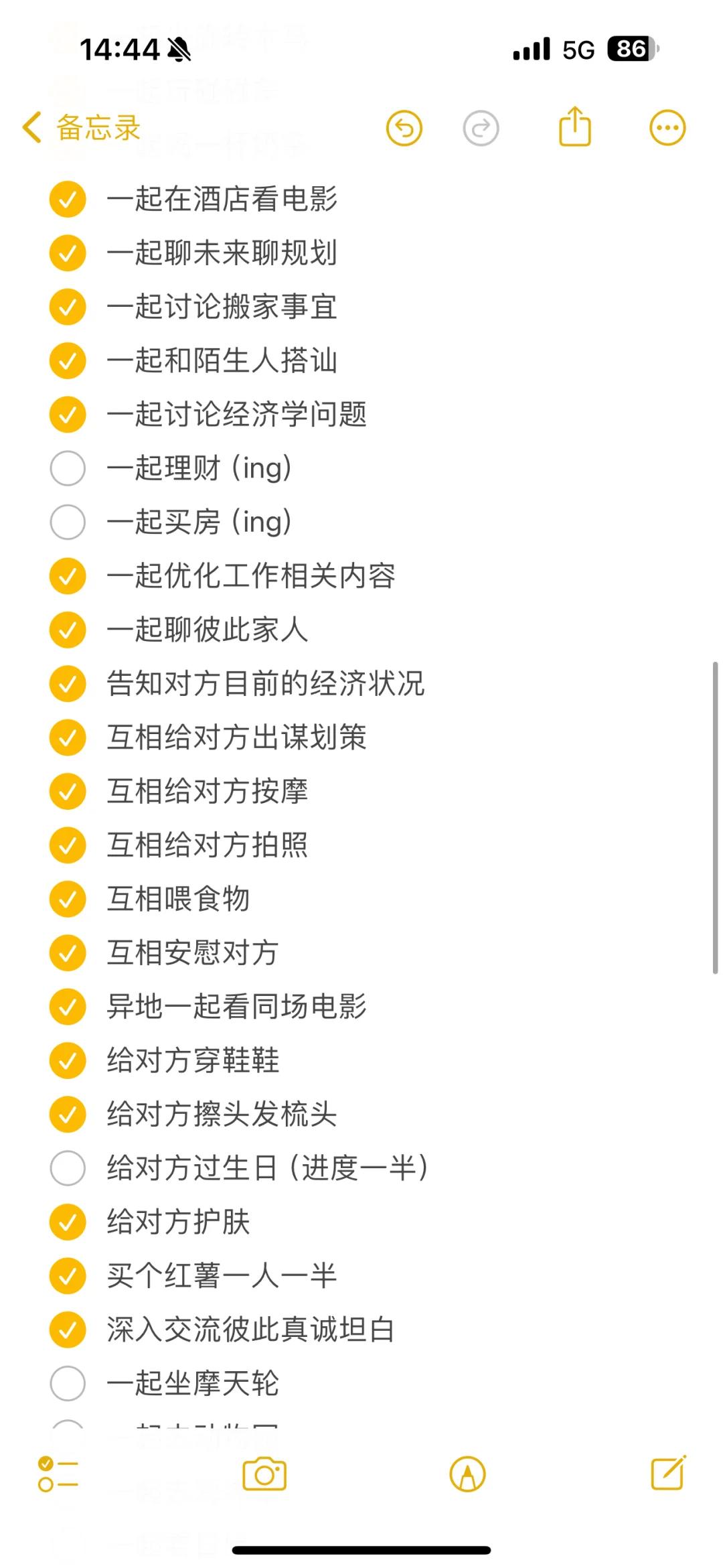This screenshot has width=723, height=1568.
Task: Check off 一起坐摩天轮
Action: (x=68, y=1383)
